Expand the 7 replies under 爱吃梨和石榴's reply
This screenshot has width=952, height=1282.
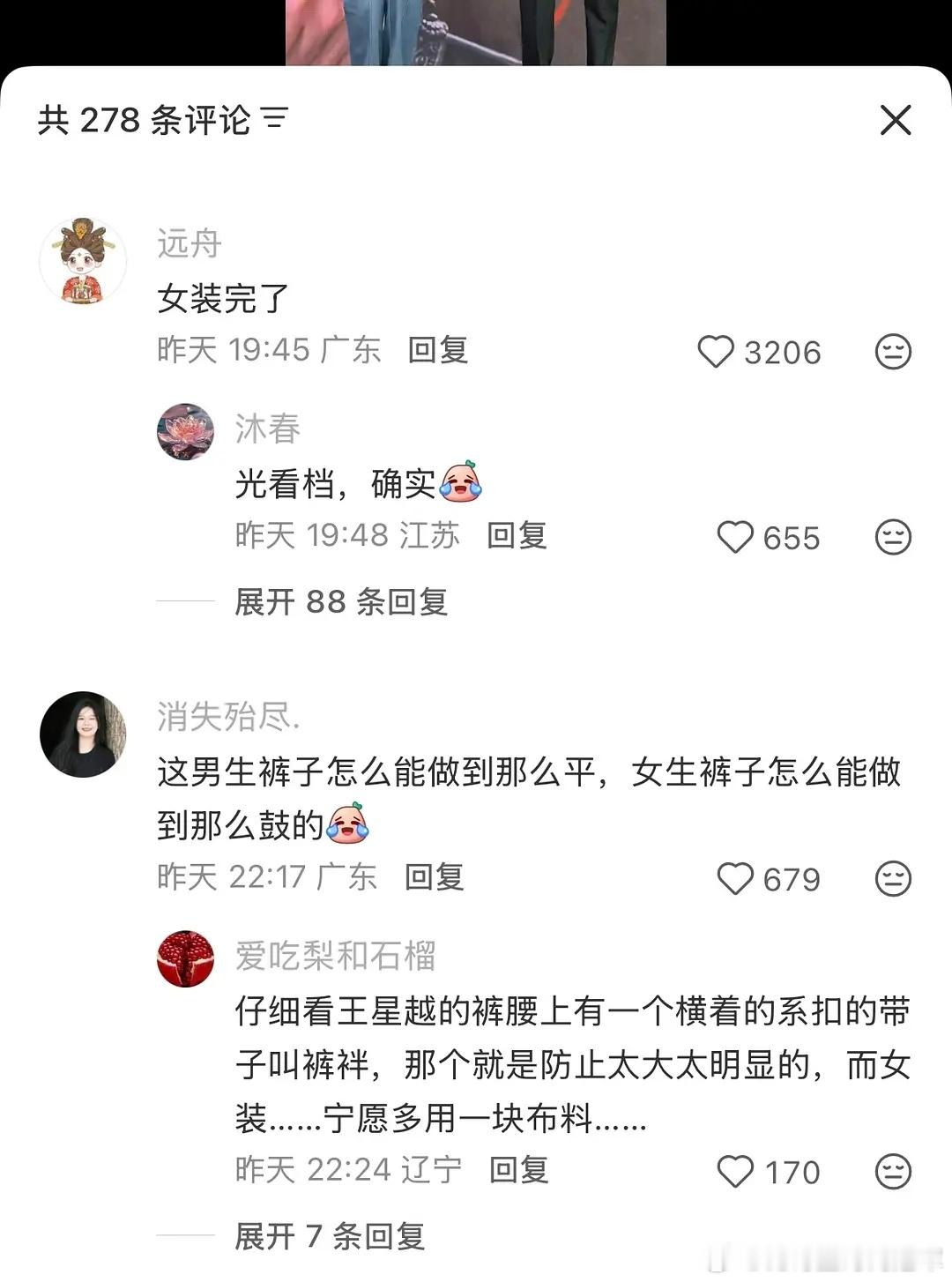[329, 1237]
